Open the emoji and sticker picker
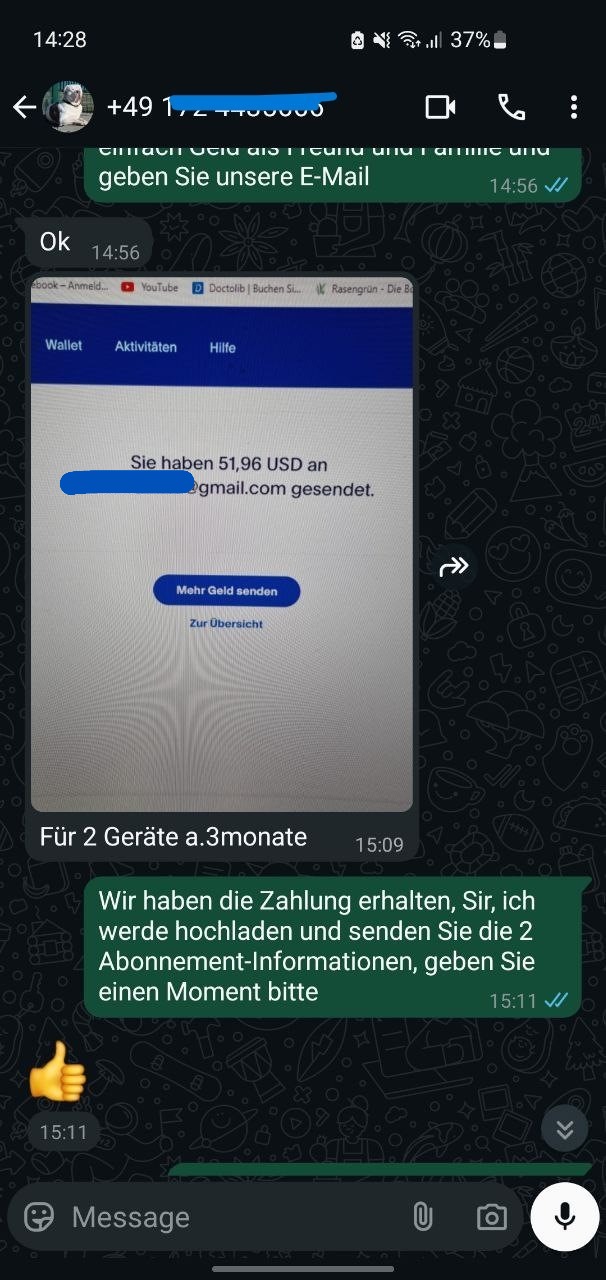Image resolution: width=606 pixels, height=1280 pixels. point(39,1217)
